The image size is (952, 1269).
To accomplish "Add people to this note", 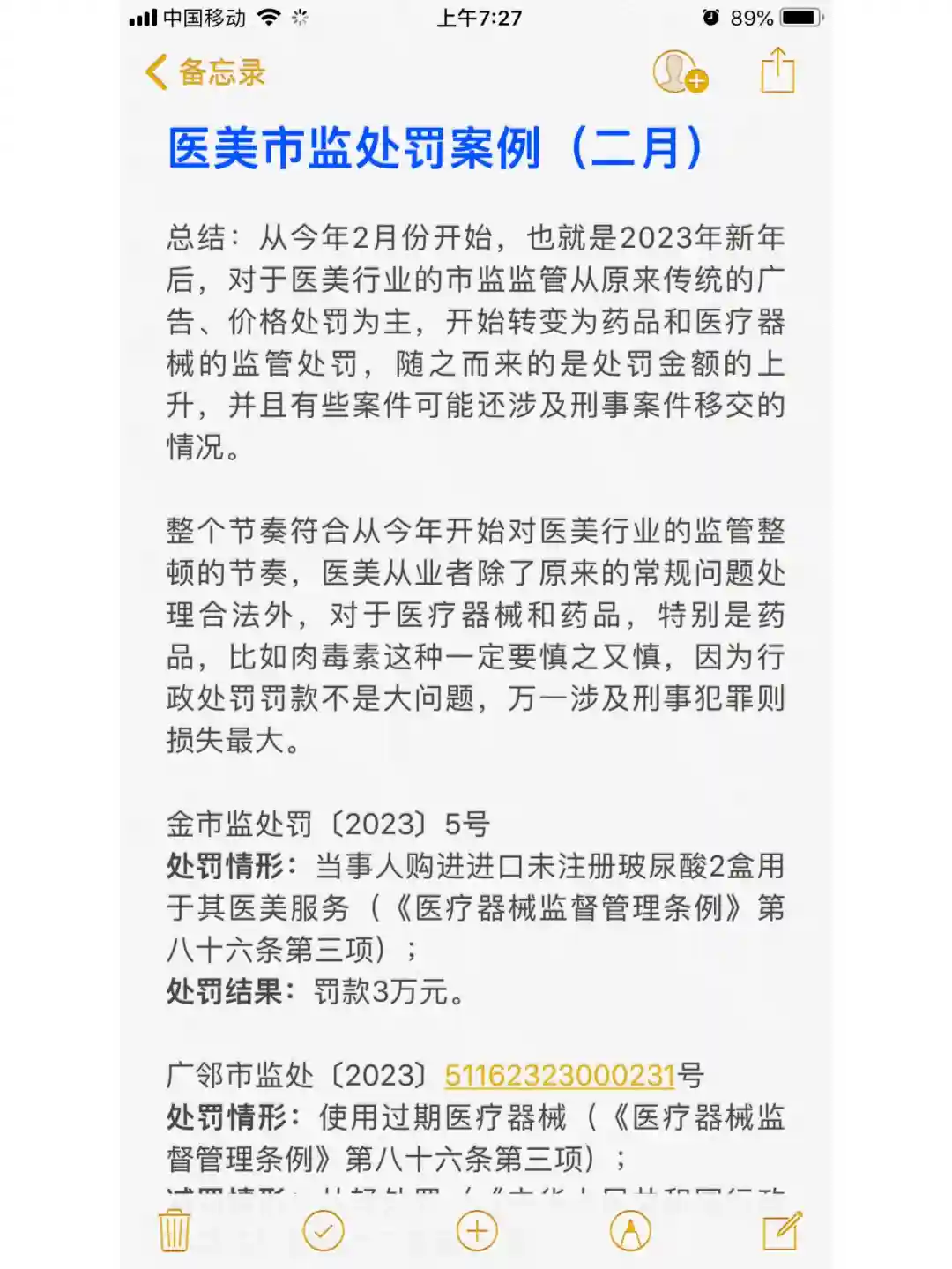I will point(679,72).
